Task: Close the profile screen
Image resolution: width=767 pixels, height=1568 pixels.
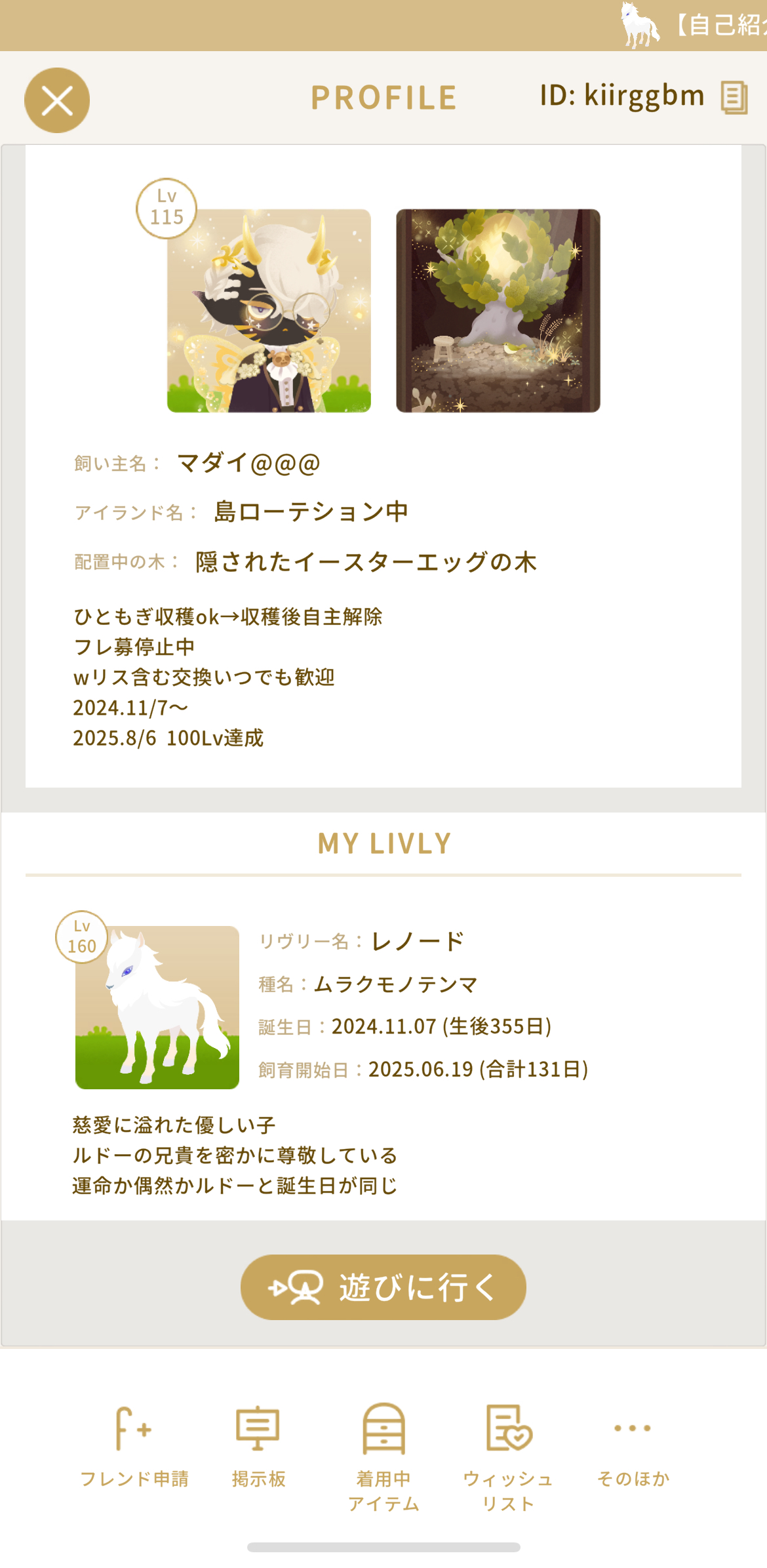Action: 57,100
